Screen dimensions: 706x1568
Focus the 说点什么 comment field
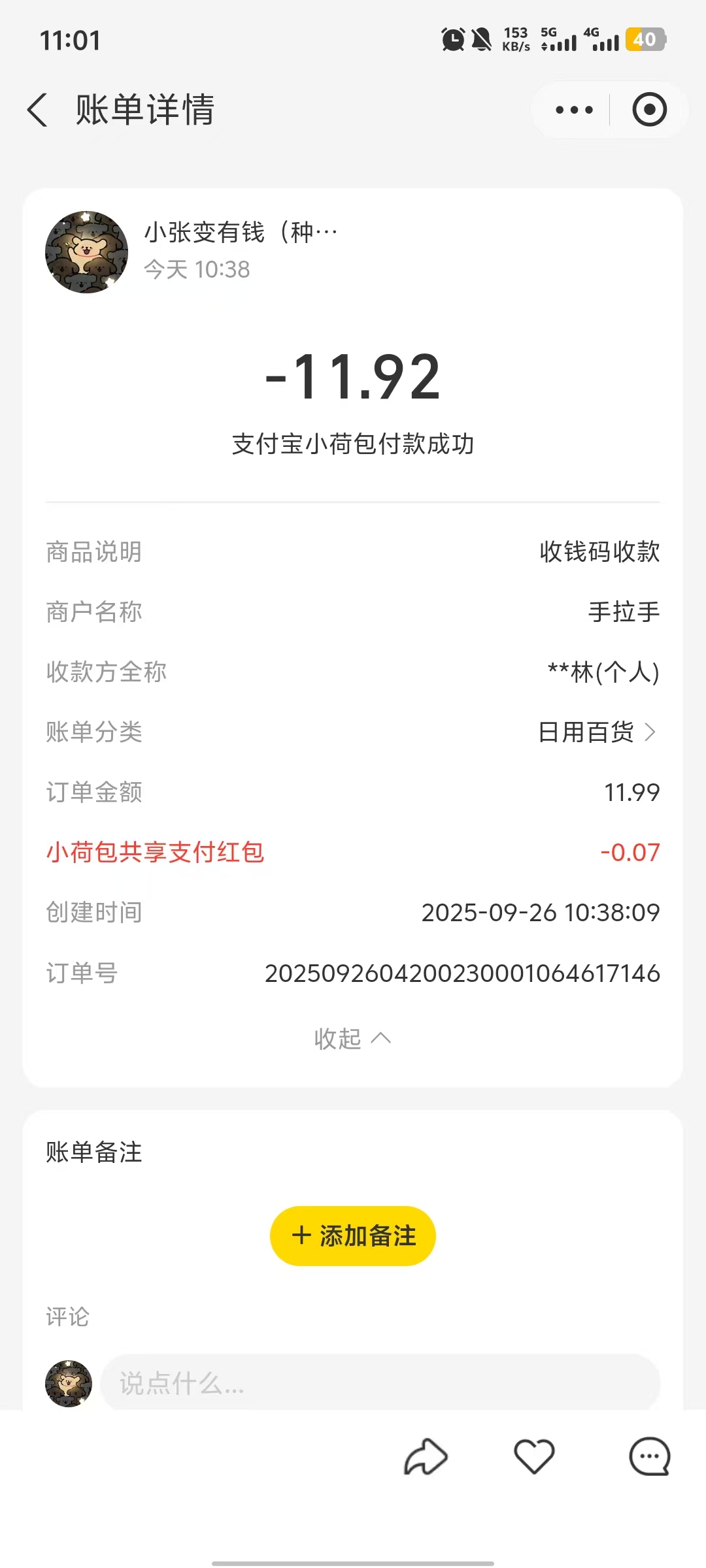click(379, 1383)
